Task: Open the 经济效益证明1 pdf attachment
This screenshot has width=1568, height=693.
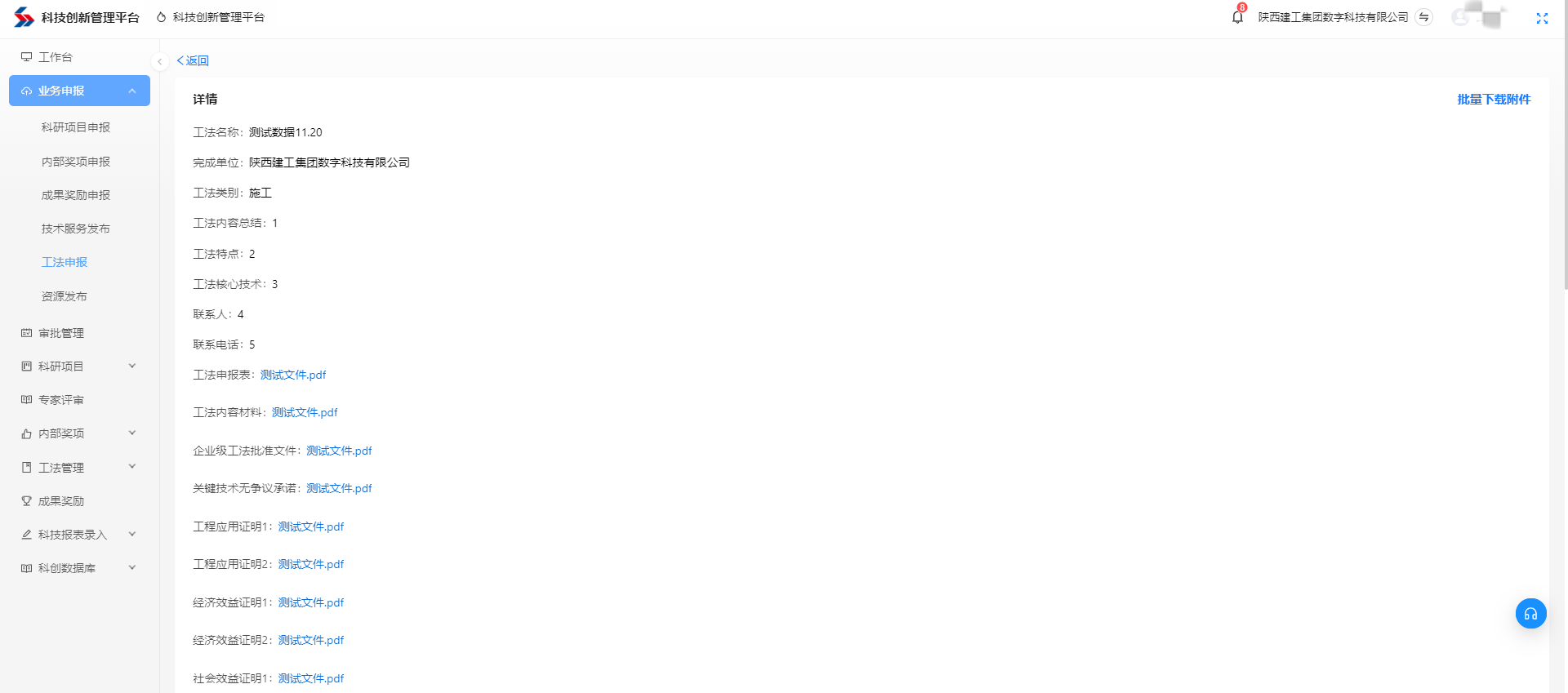Action: (311, 602)
